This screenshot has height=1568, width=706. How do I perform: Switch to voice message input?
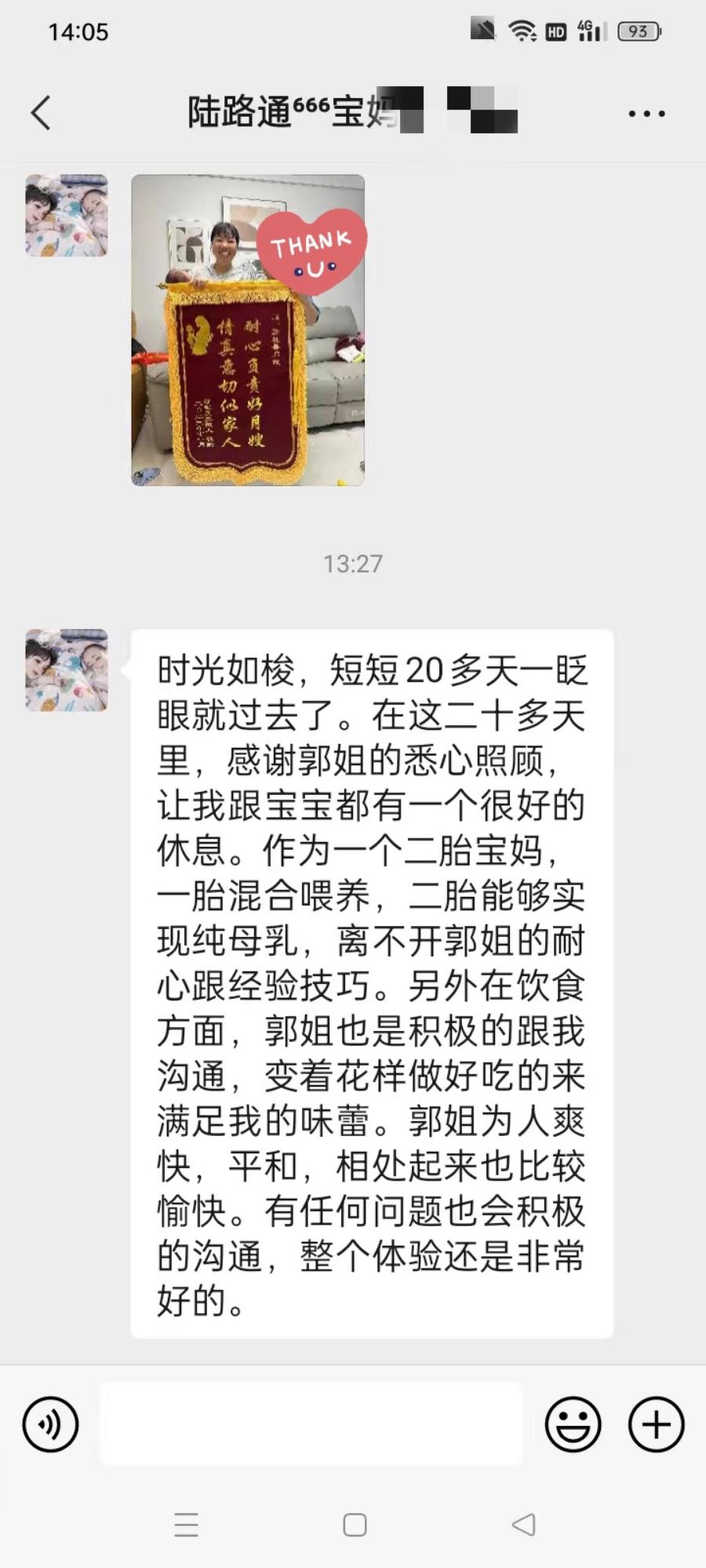(51, 1425)
